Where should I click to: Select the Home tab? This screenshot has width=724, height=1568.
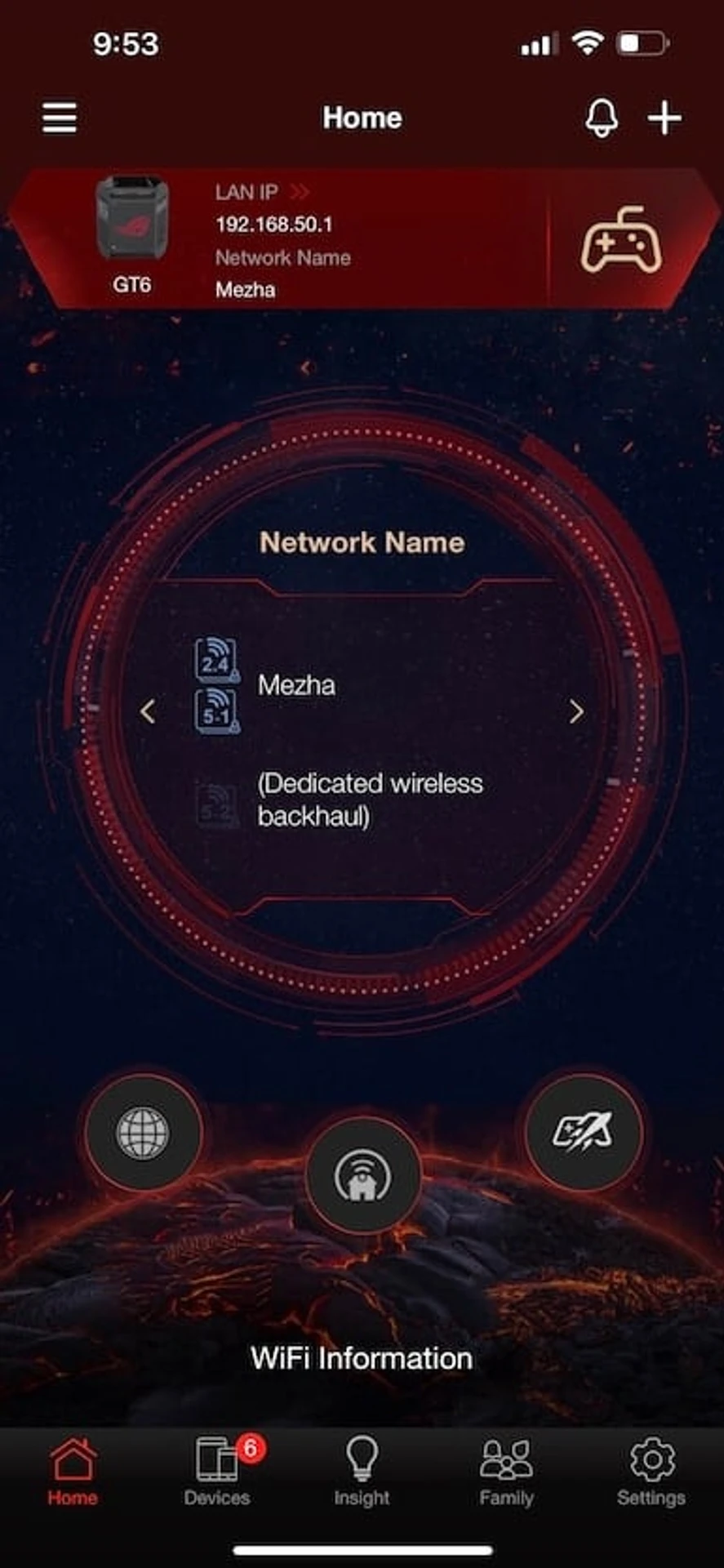point(73,1472)
